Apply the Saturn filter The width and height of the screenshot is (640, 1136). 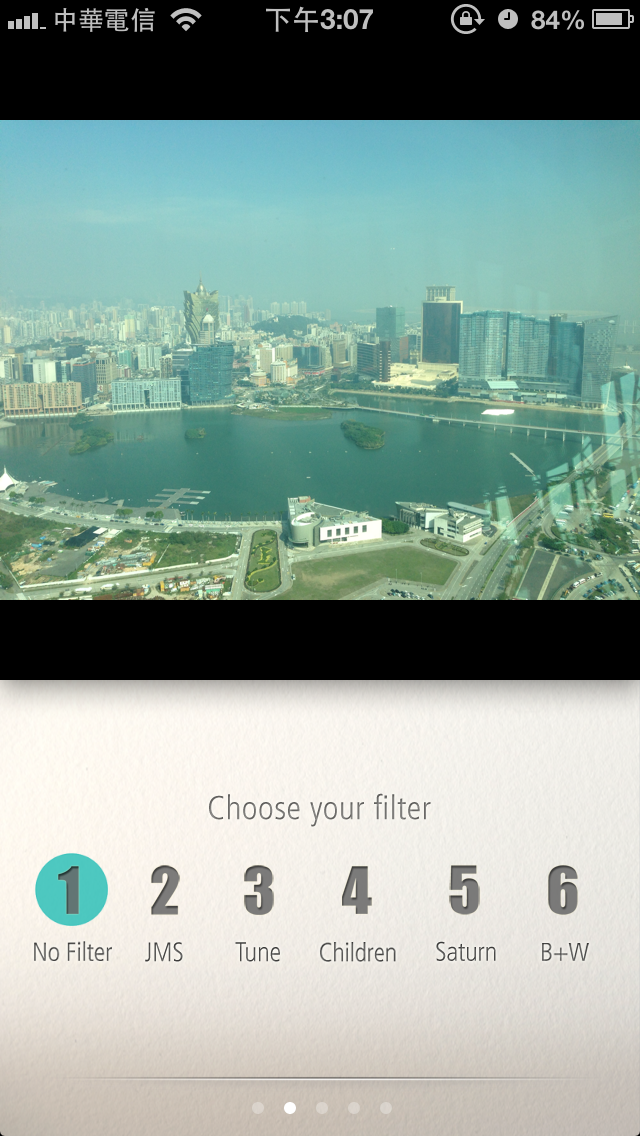465,890
